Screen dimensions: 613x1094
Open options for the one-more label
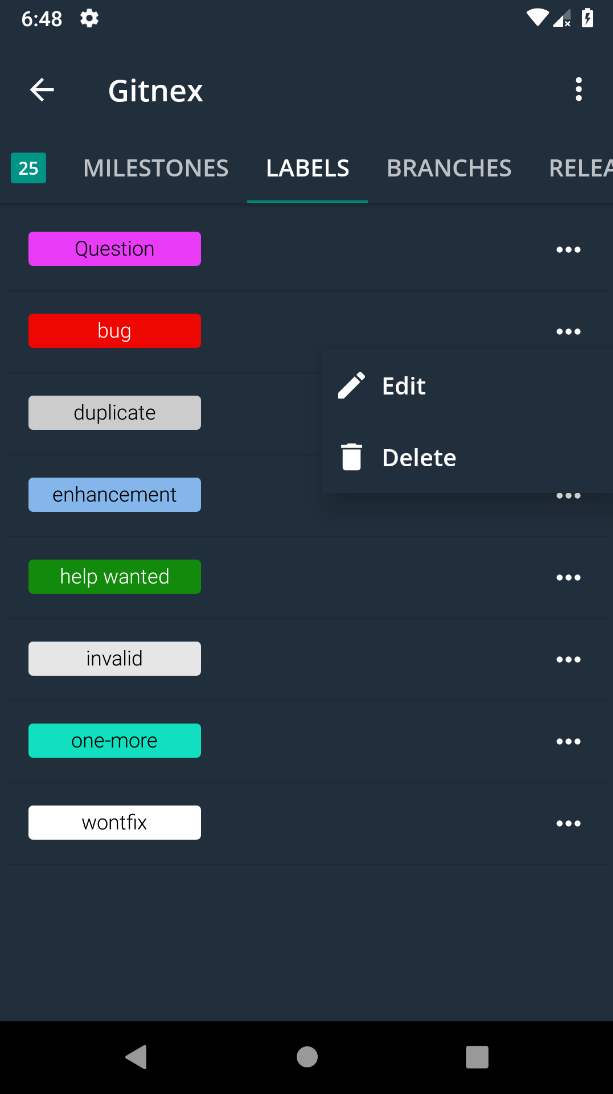point(568,741)
